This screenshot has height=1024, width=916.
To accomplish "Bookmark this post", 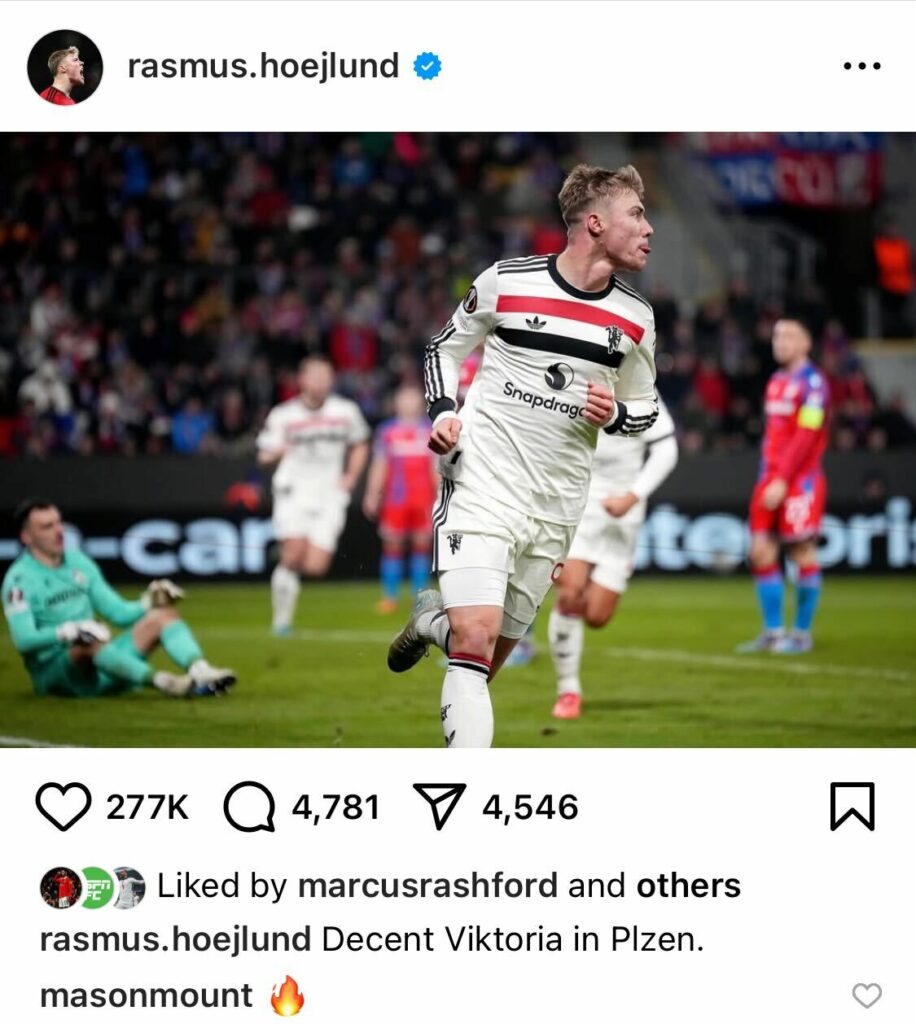I will [852, 807].
